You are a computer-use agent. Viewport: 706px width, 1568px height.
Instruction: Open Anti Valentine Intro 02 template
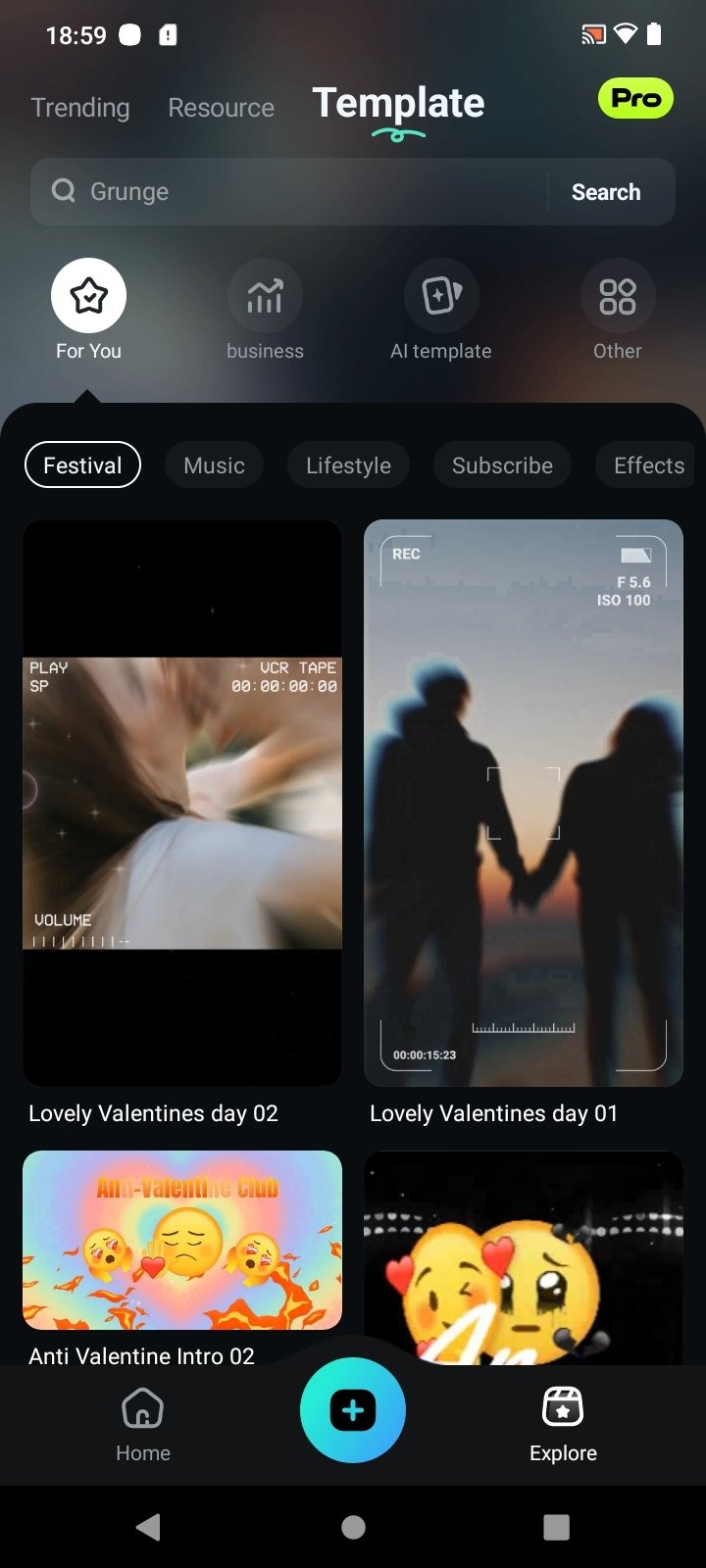coord(182,1240)
